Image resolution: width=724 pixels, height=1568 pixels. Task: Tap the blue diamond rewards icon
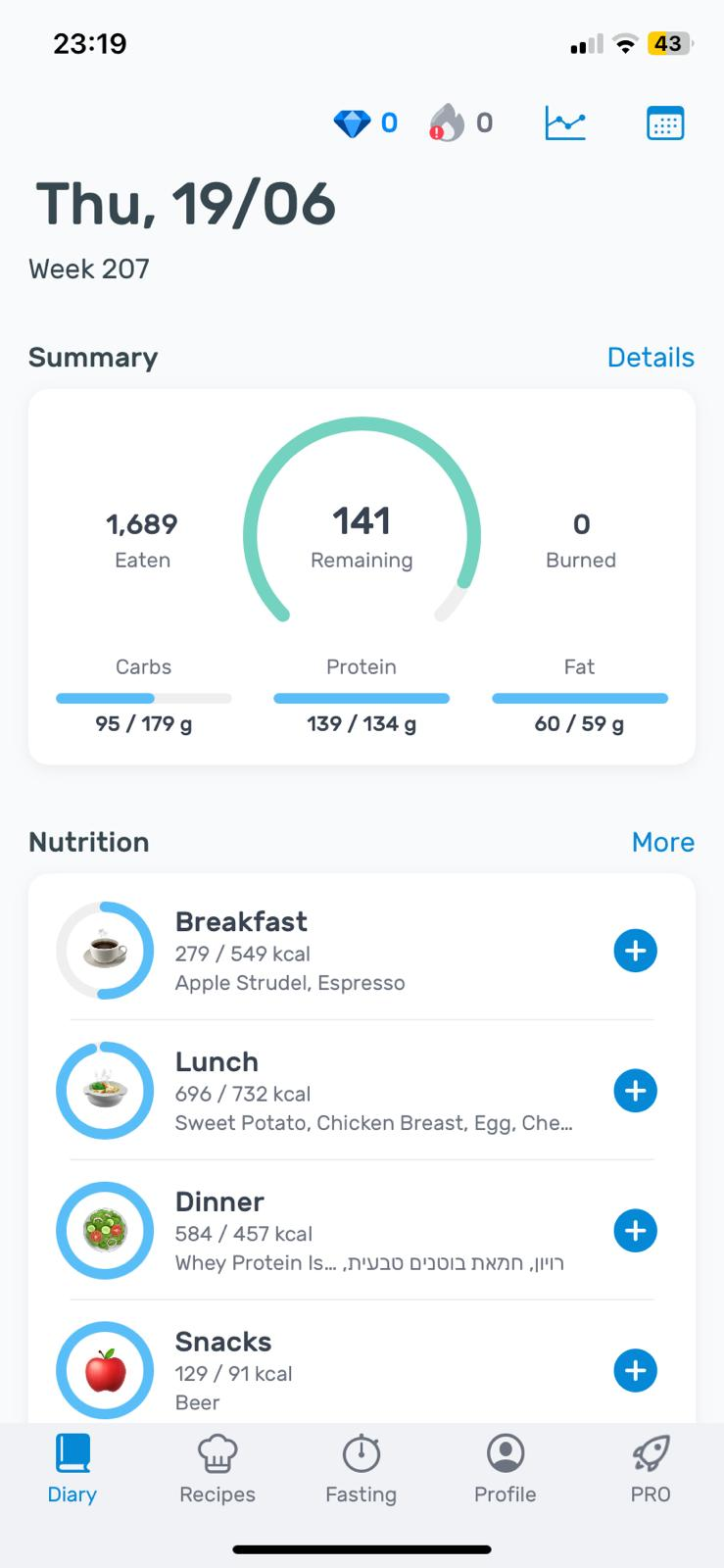[354, 122]
